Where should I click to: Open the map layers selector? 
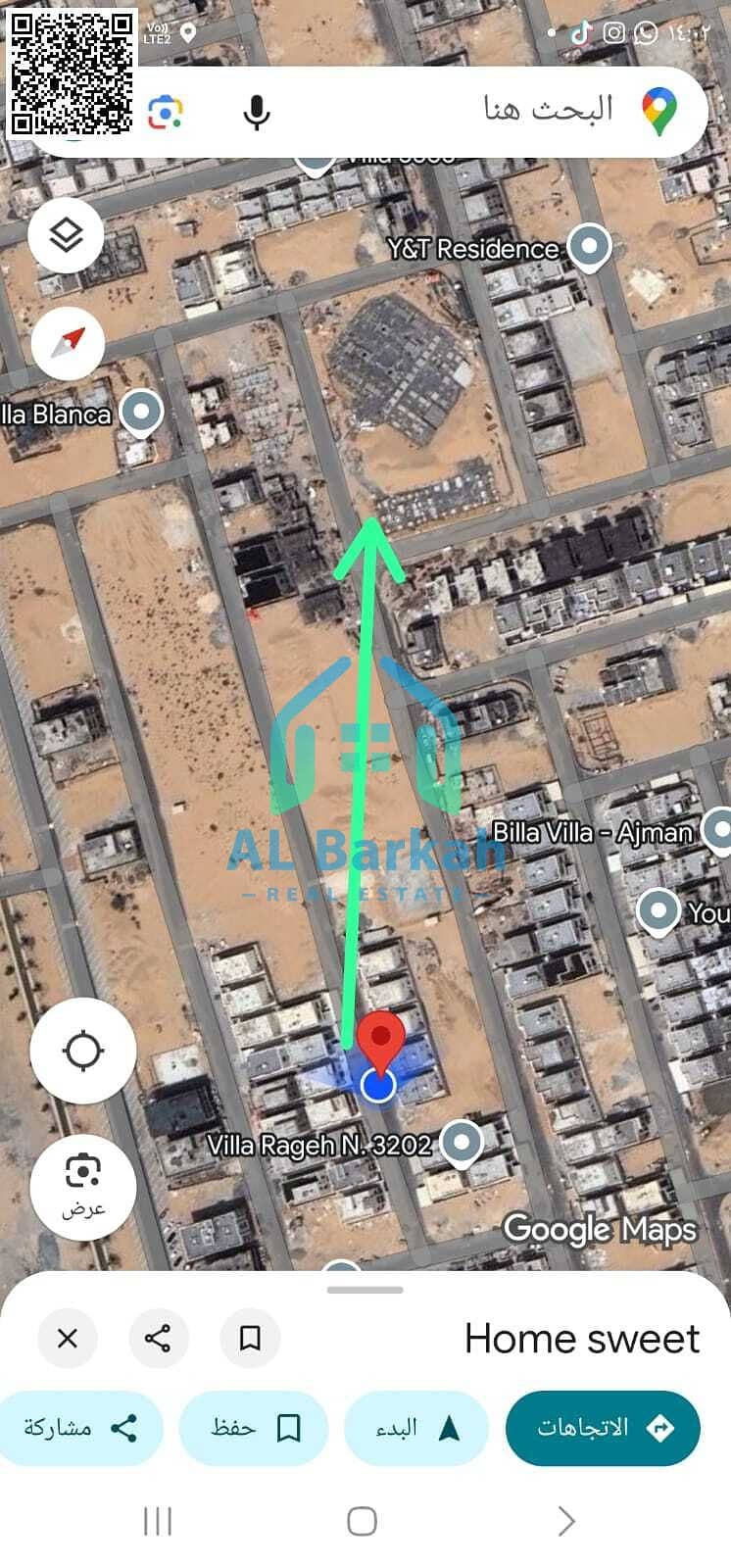(x=66, y=235)
